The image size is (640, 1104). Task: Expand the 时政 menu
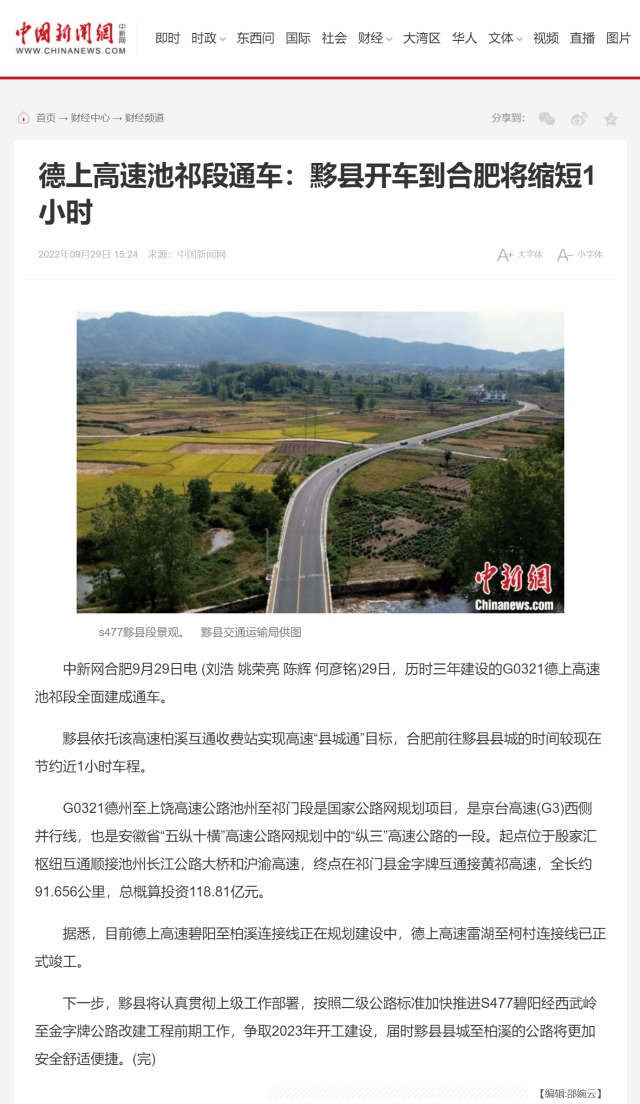pos(208,38)
